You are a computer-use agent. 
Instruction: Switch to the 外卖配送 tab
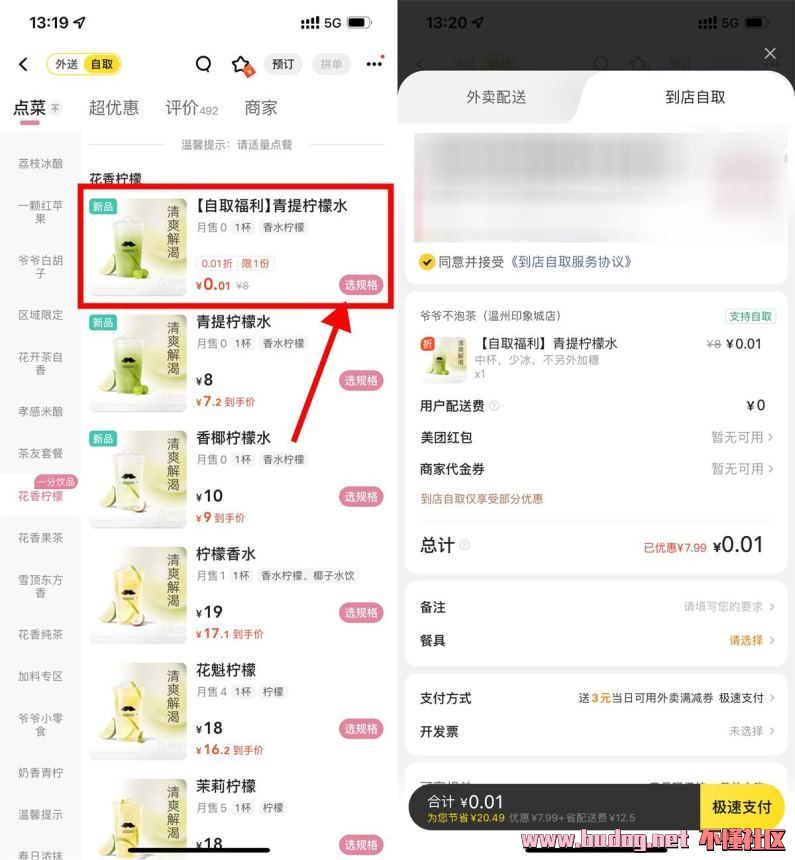pyautogui.click(x=496, y=98)
